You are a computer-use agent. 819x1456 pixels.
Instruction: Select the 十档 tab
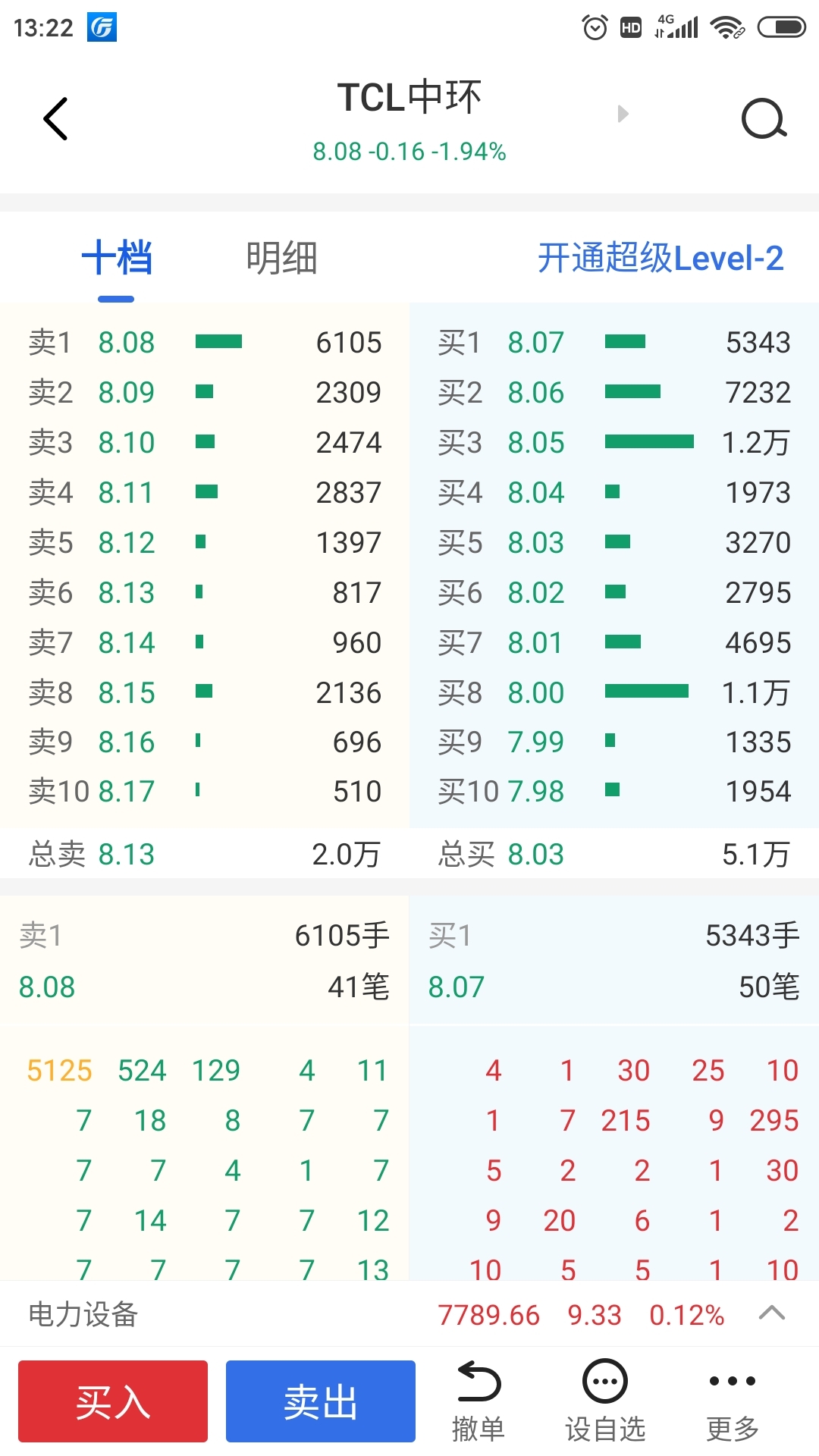click(117, 258)
